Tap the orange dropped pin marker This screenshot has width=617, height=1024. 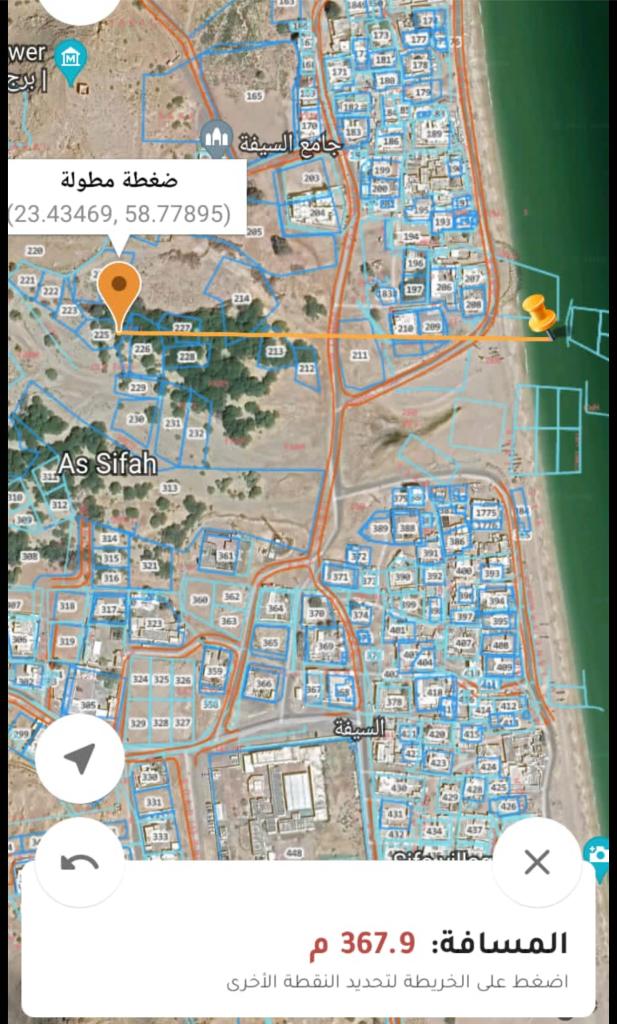click(119, 289)
